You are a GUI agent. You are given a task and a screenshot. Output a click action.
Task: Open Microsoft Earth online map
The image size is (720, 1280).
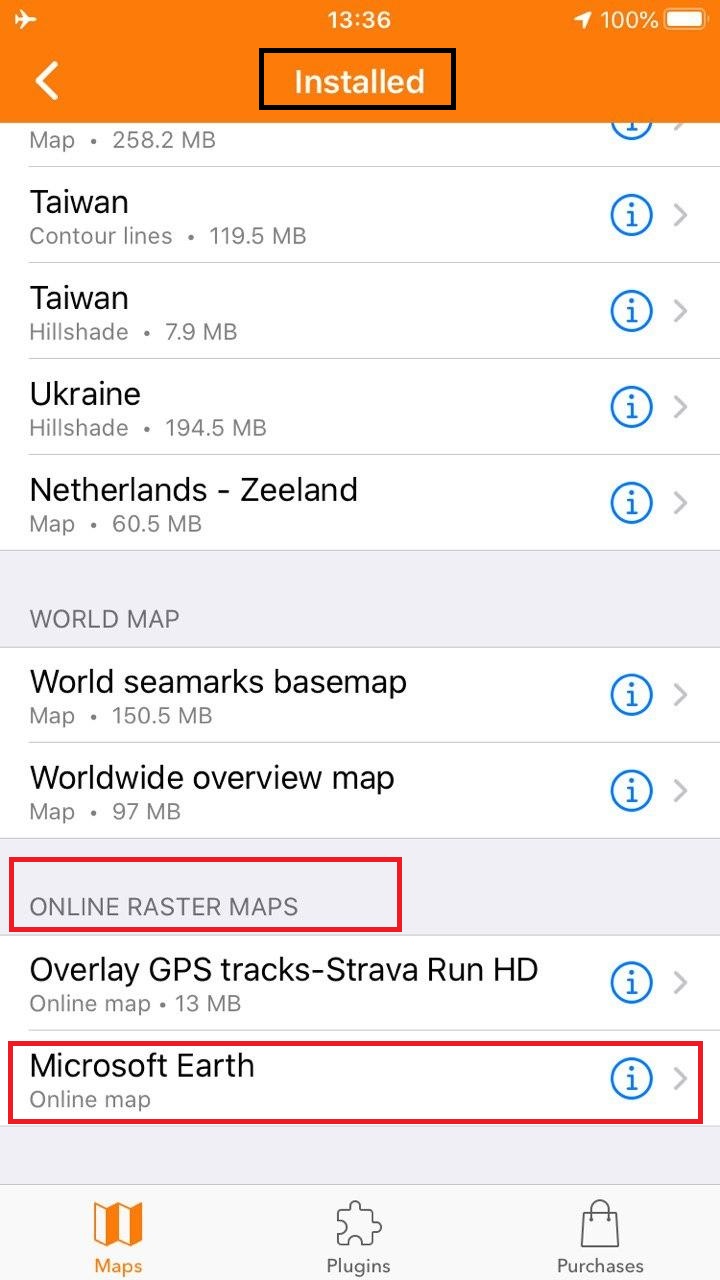(x=300, y=1080)
